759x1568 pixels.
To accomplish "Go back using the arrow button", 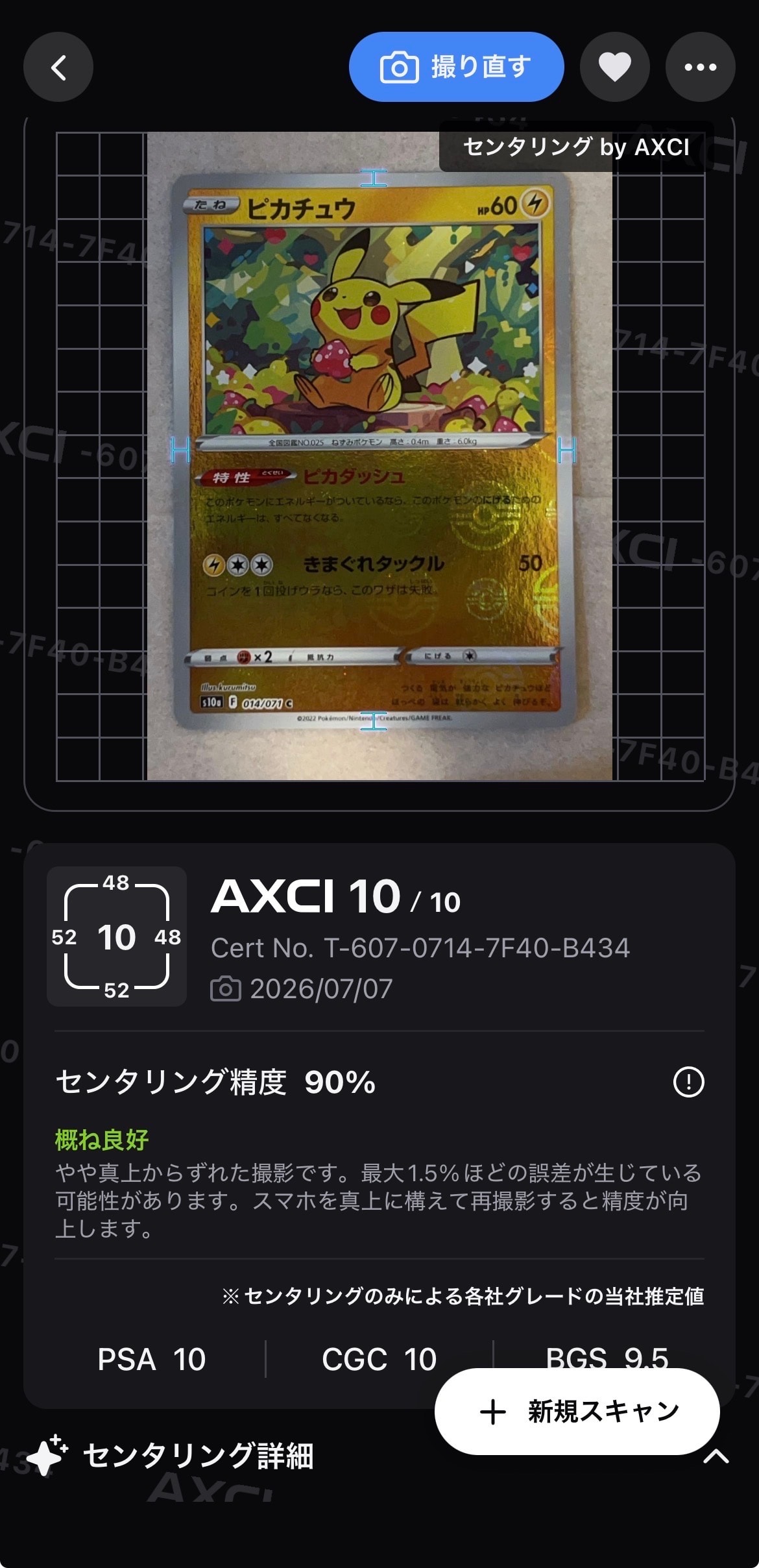I will [58, 67].
